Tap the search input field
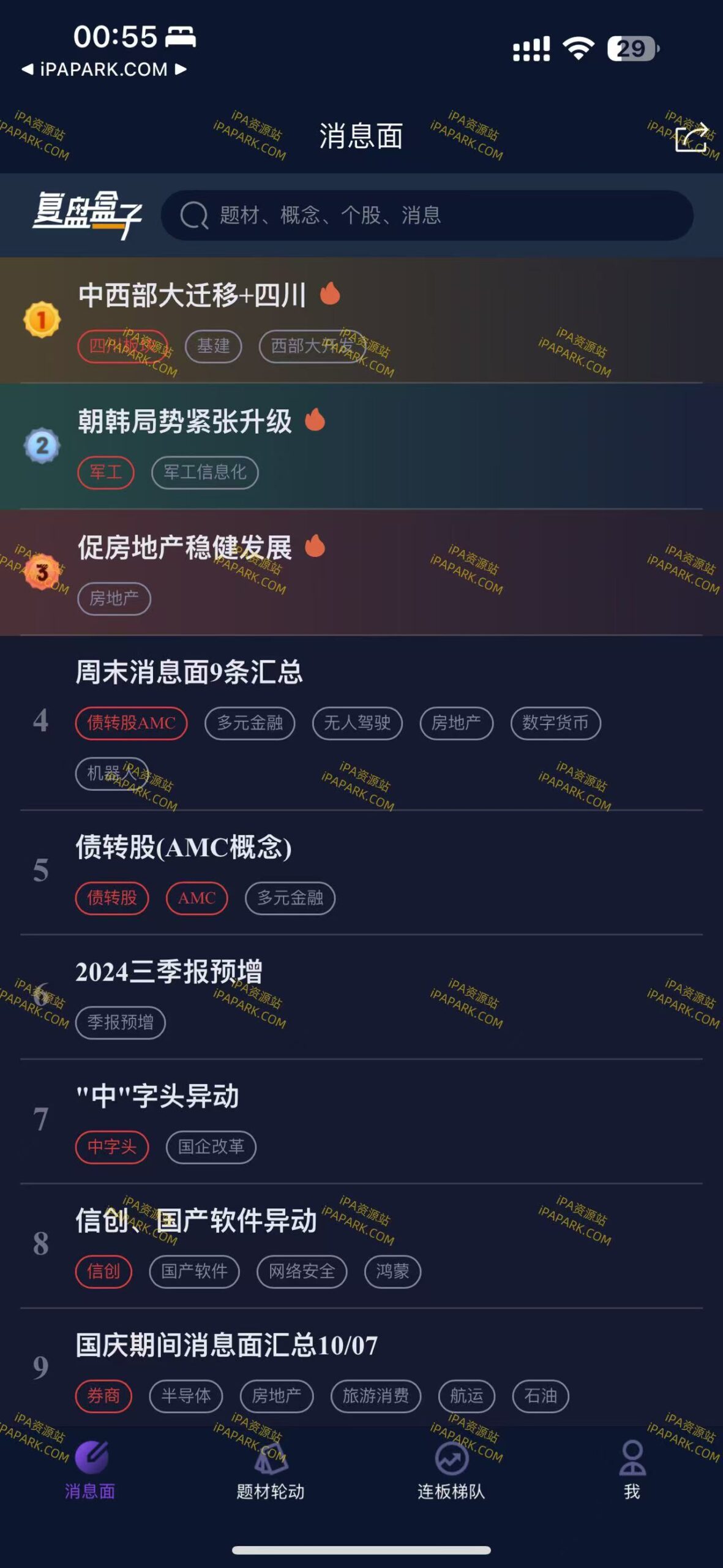The image size is (723, 1568). click(x=429, y=216)
